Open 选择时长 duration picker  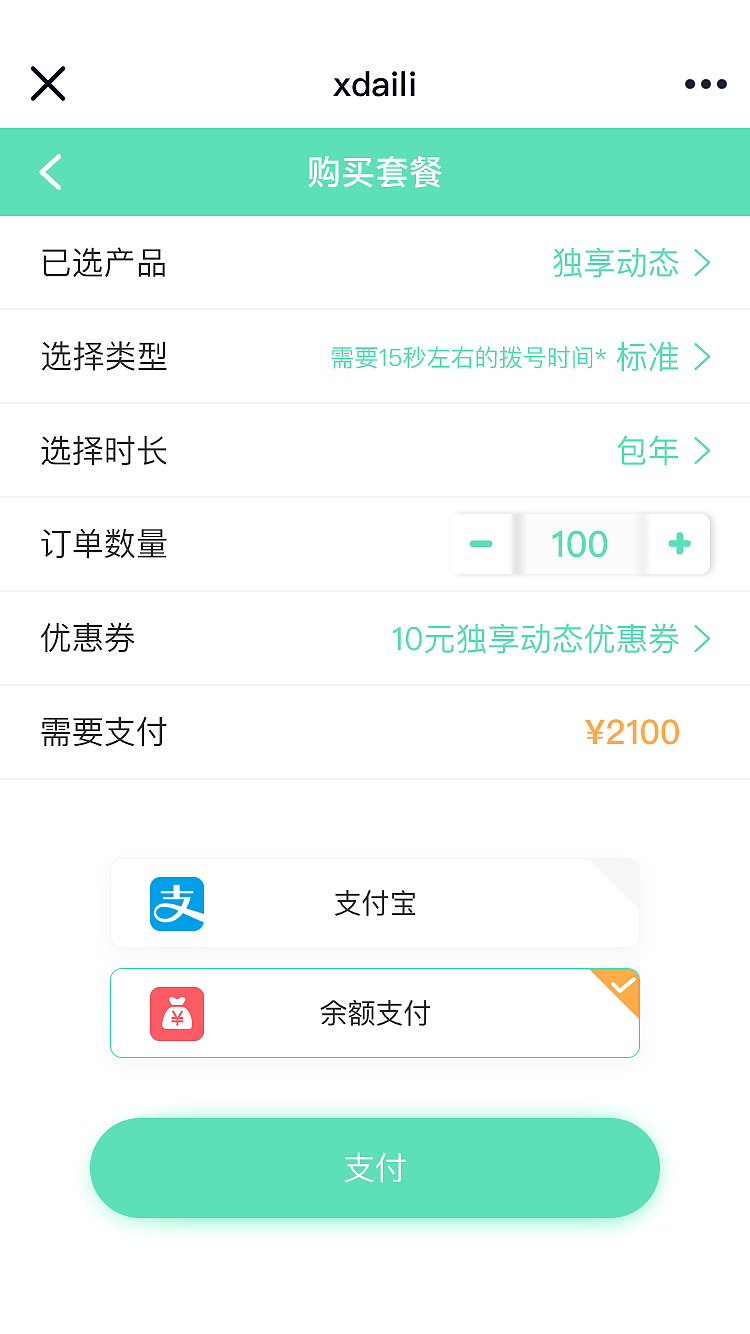pyautogui.click(x=662, y=451)
